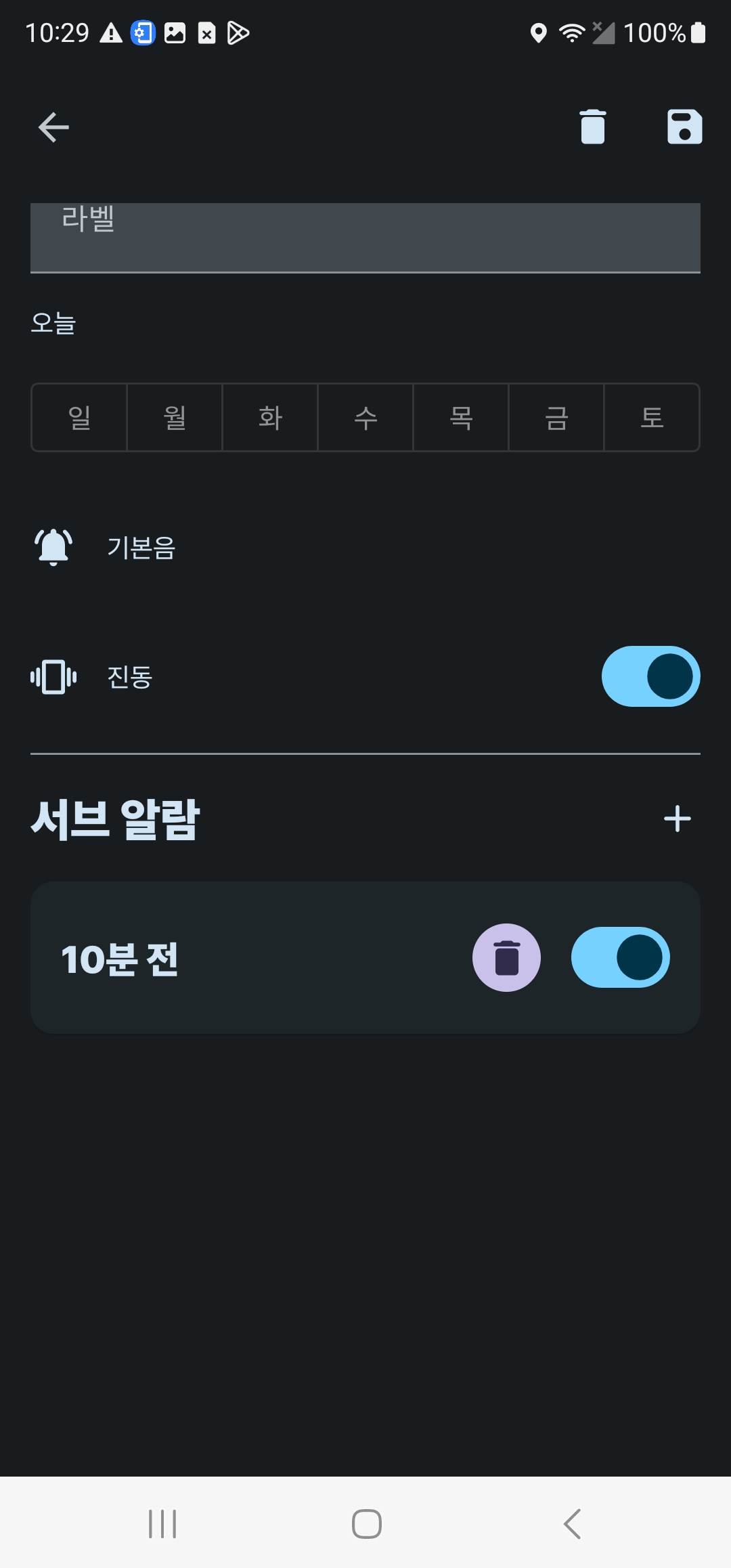731x1568 pixels.
Task: Save the alarm with the floppy-disk icon
Action: coord(684,127)
